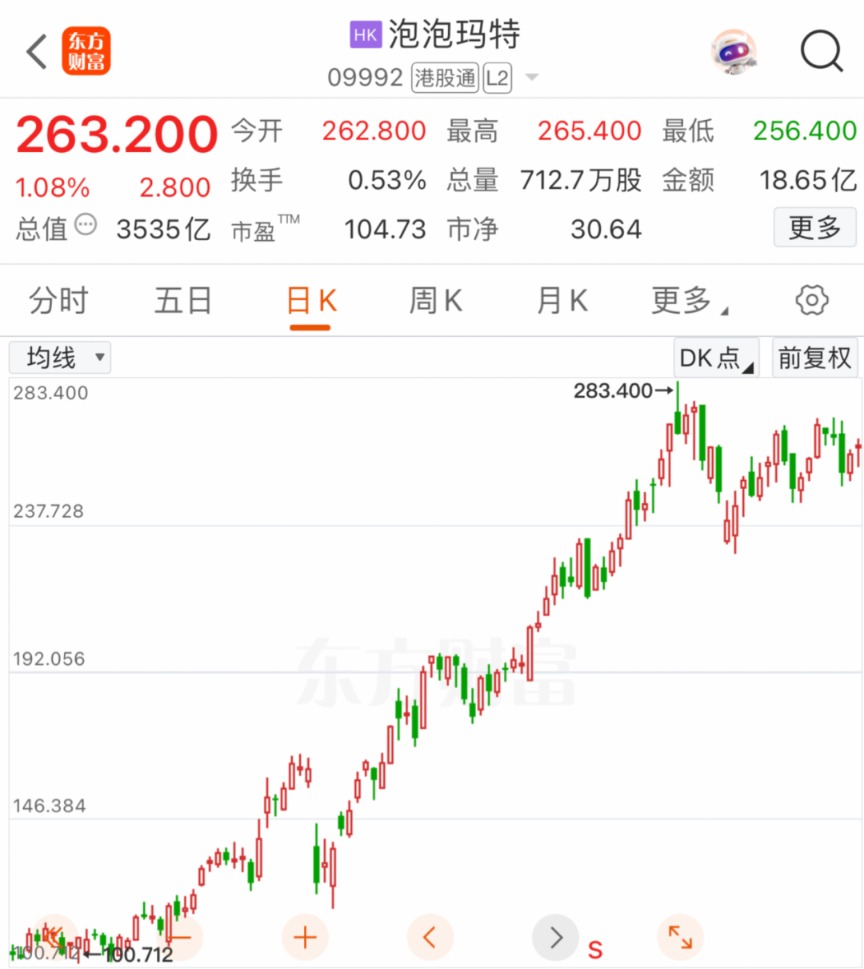The width and height of the screenshot is (864, 969).
Task: Go back with the left chevron button
Action: pyautogui.click(x=33, y=49)
